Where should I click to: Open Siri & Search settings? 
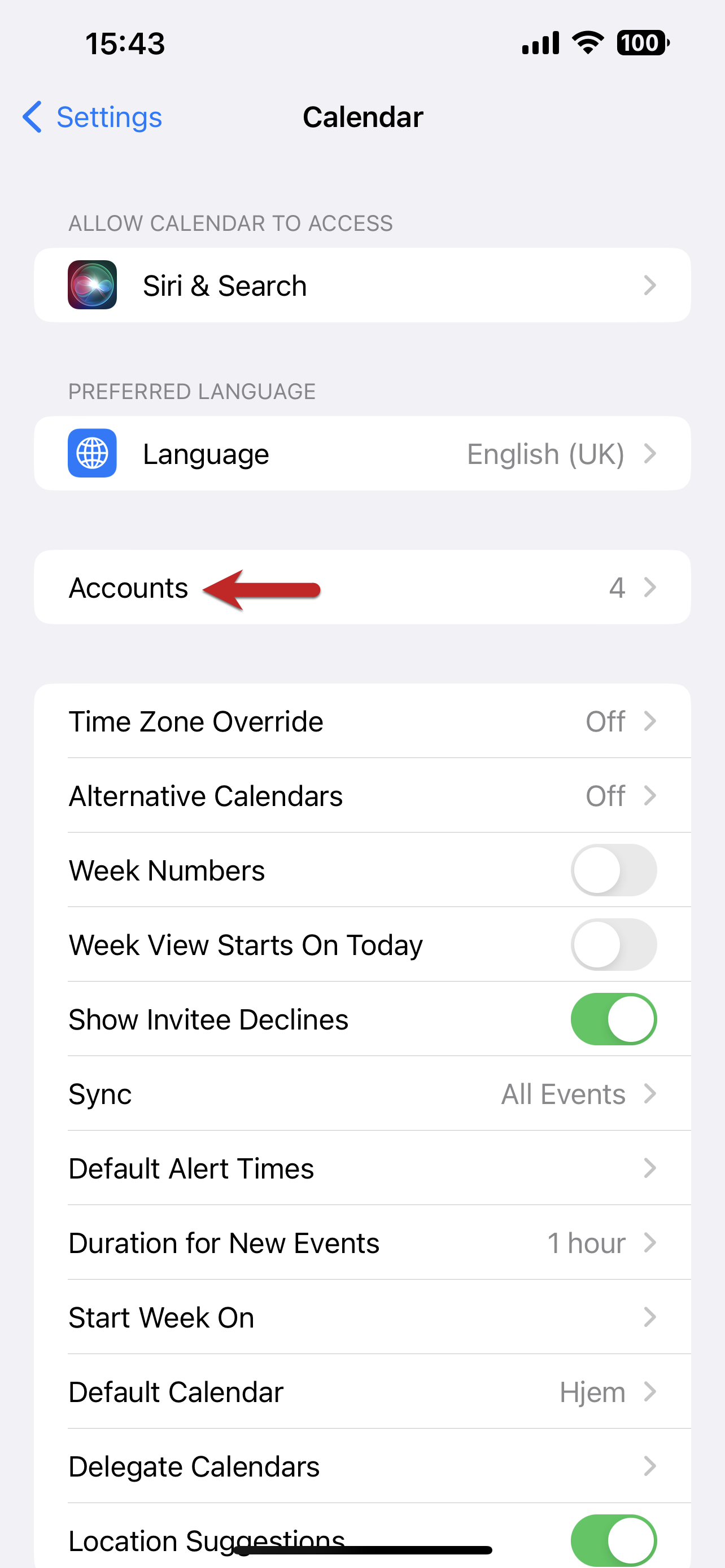(x=362, y=285)
